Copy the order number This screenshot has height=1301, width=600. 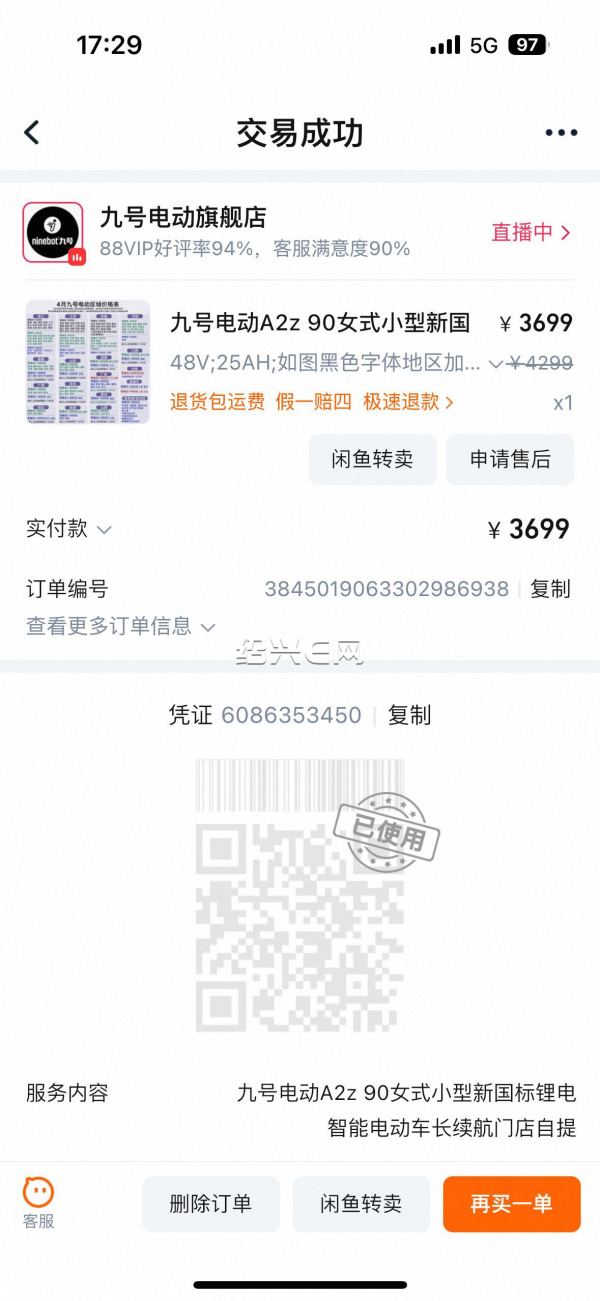coord(550,589)
